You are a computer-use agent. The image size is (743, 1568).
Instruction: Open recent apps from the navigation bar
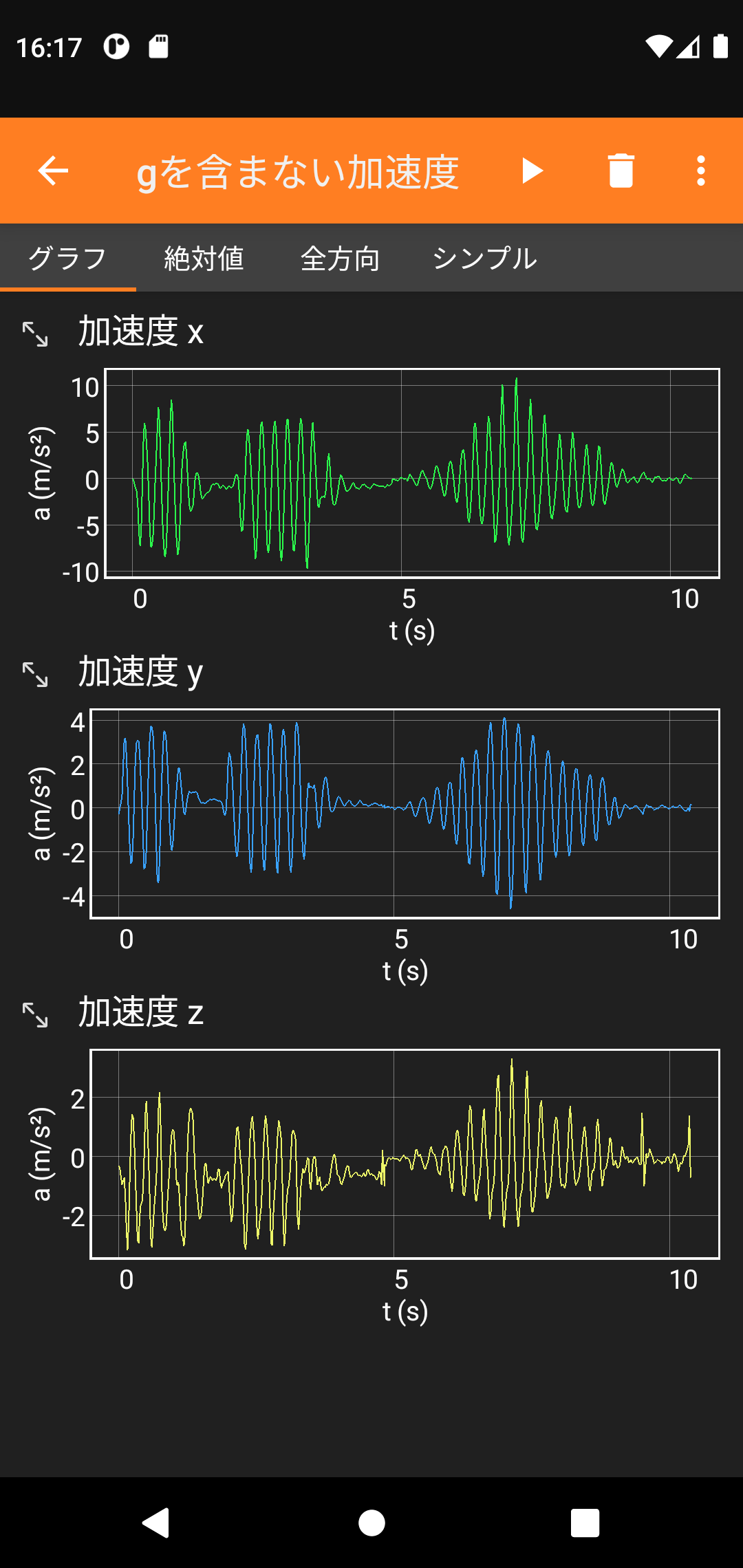(x=585, y=1523)
